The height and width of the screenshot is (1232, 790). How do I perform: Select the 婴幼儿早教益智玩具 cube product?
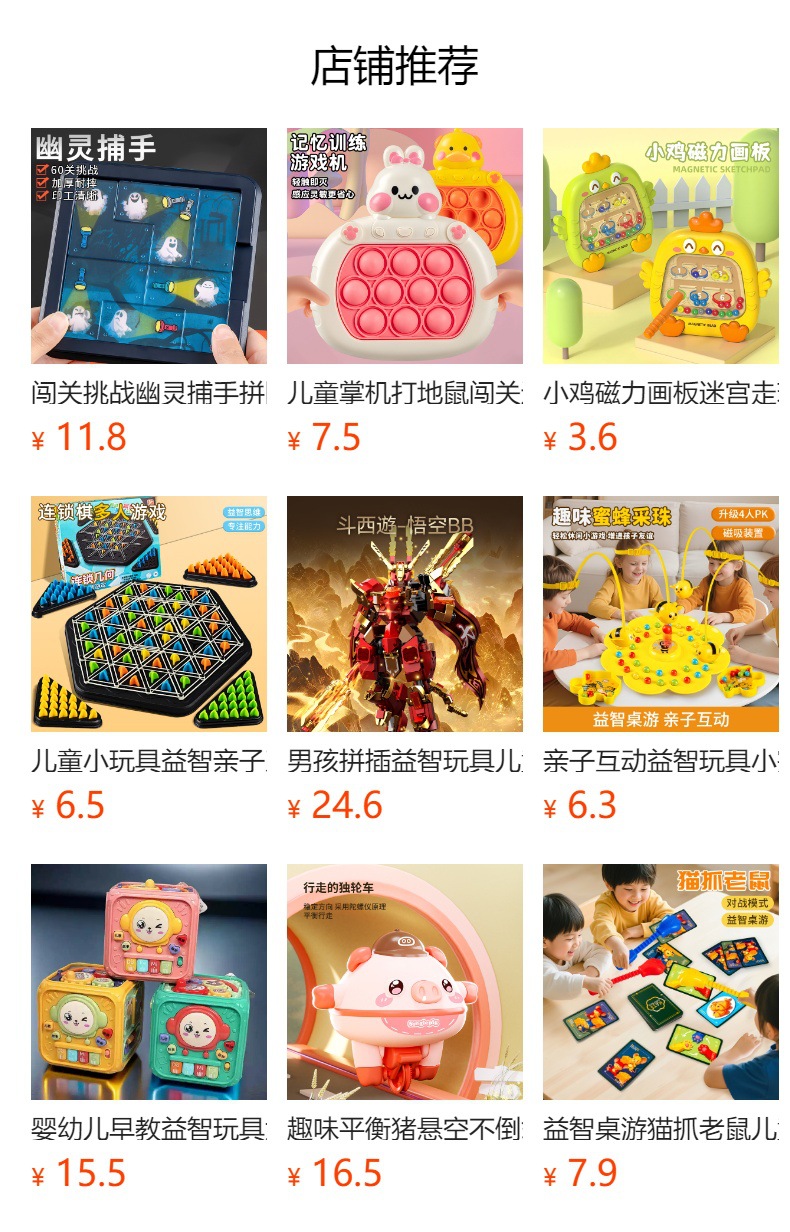pos(149,982)
